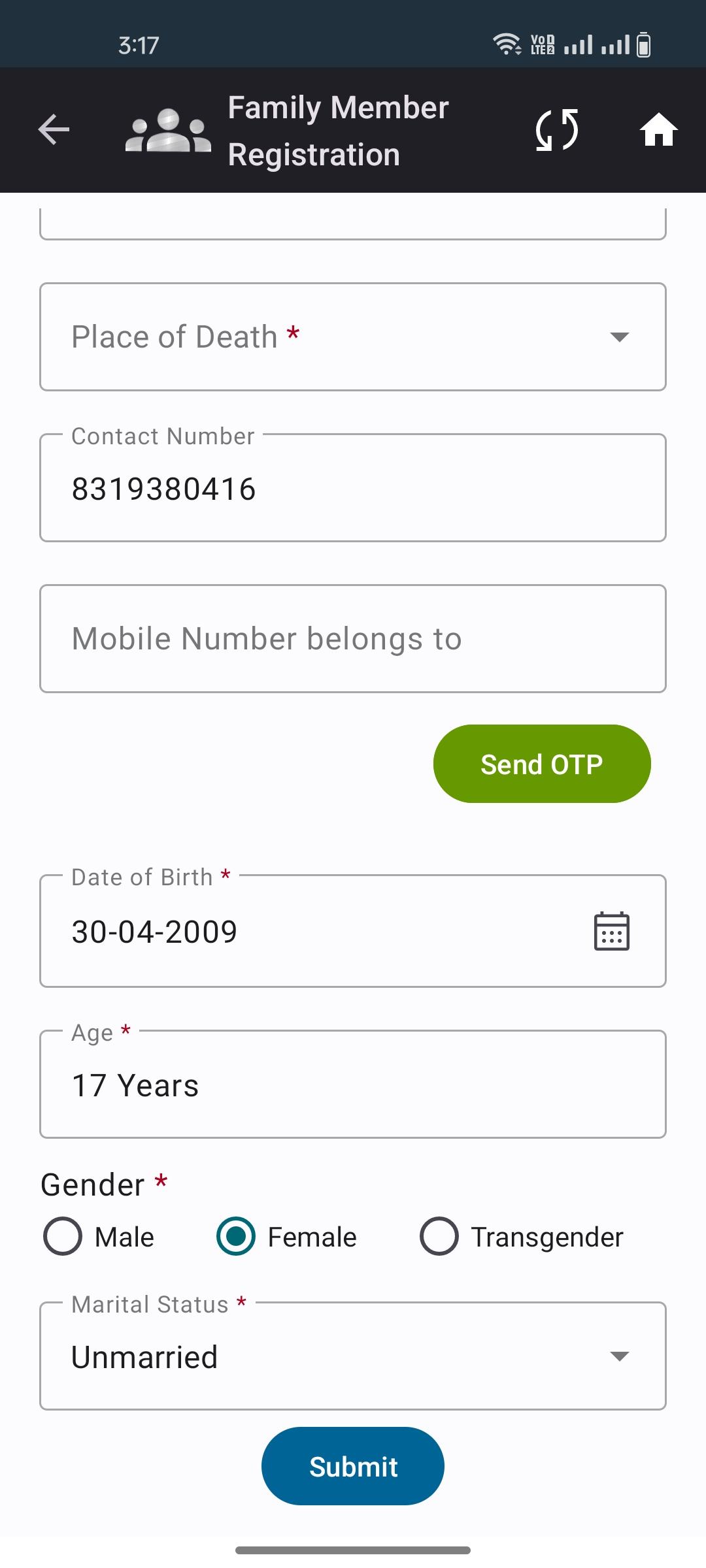This screenshot has height=1568, width=706.
Task: Submit the family member registration form
Action: click(x=353, y=1466)
